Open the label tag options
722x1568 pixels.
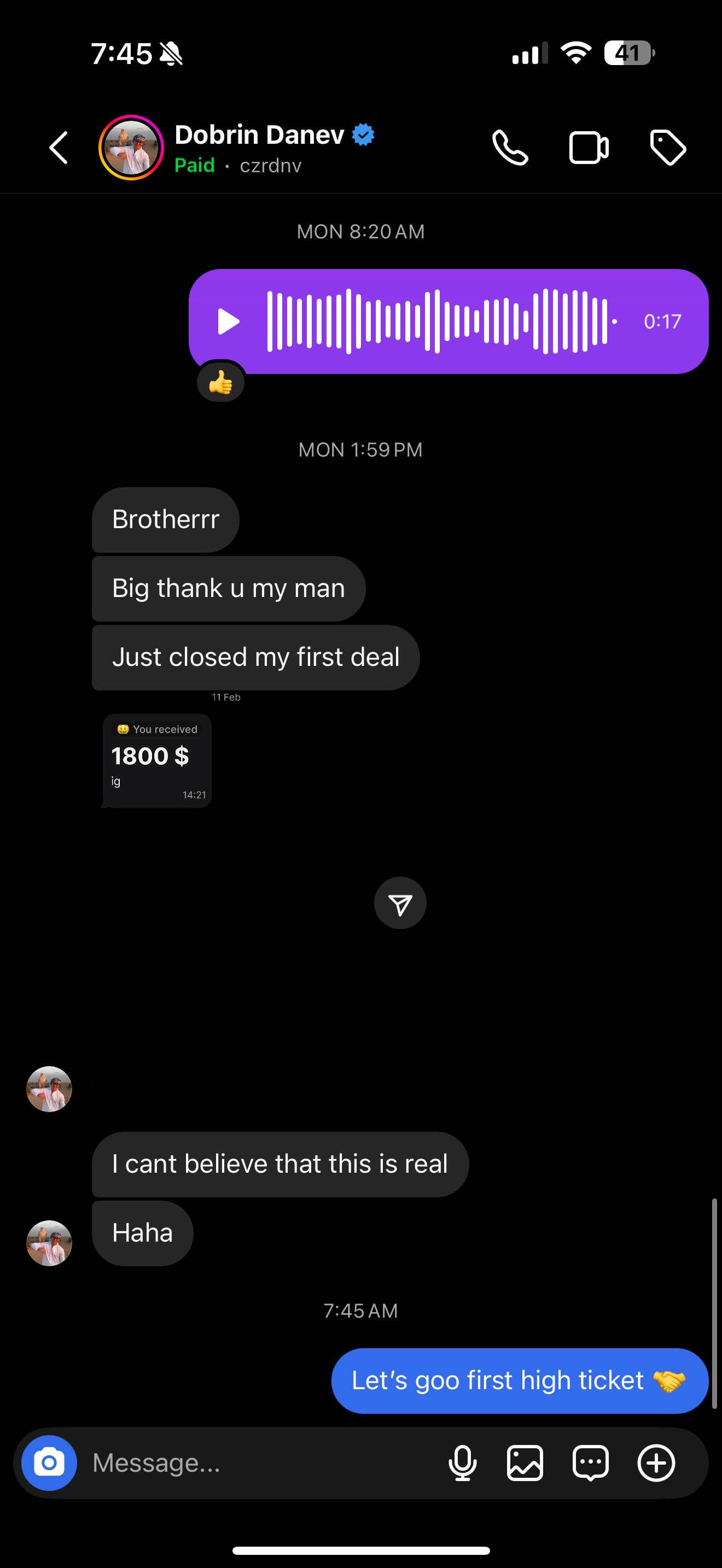click(x=668, y=148)
